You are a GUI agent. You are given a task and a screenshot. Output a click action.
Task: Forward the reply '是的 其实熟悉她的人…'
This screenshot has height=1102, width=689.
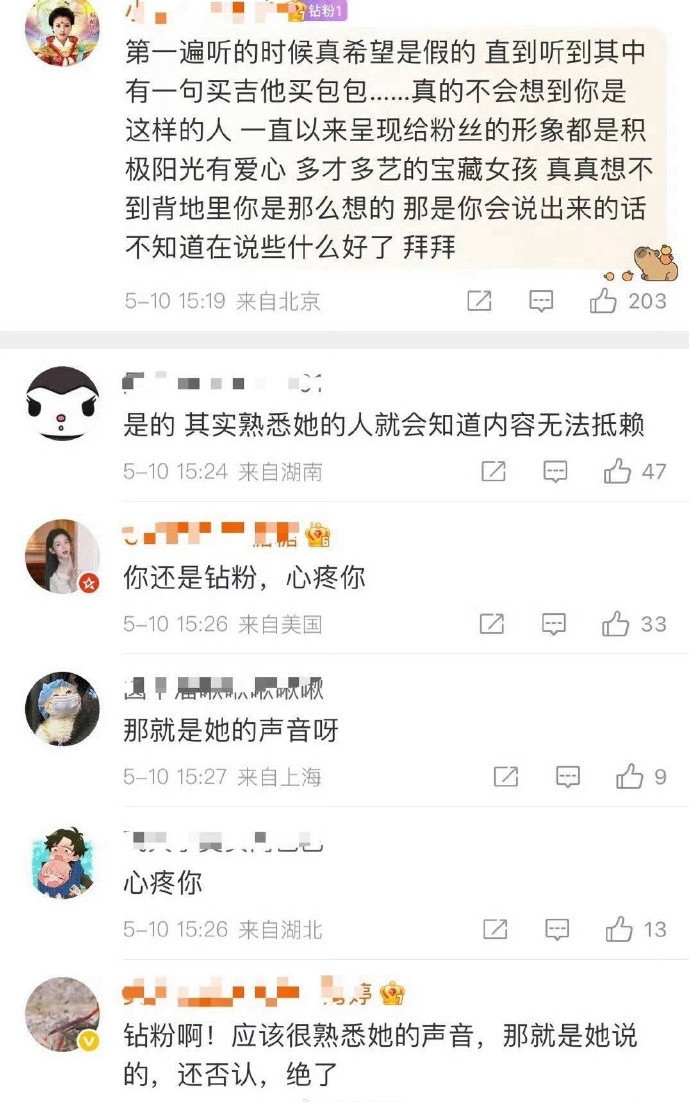(x=493, y=471)
